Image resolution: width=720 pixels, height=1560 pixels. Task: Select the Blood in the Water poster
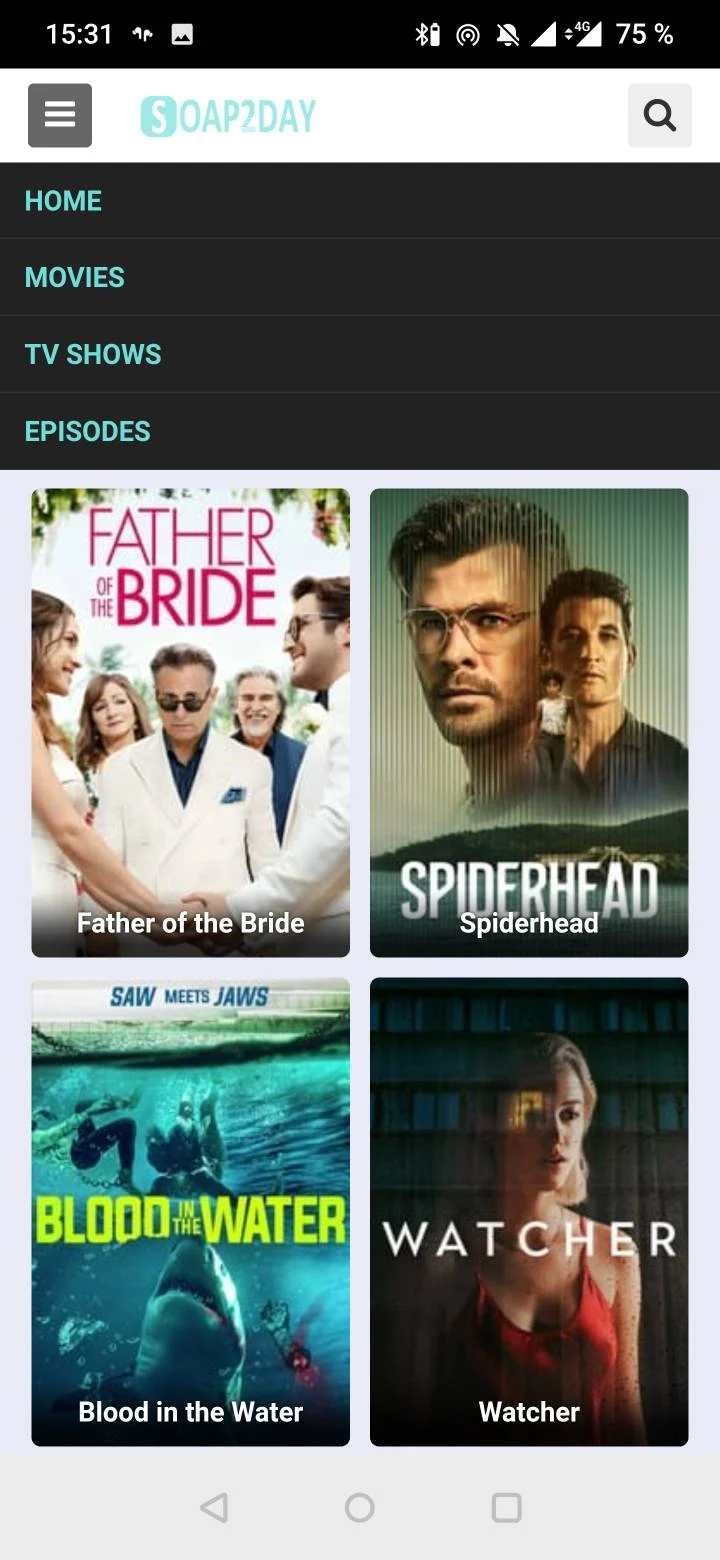pos(191,1211)
